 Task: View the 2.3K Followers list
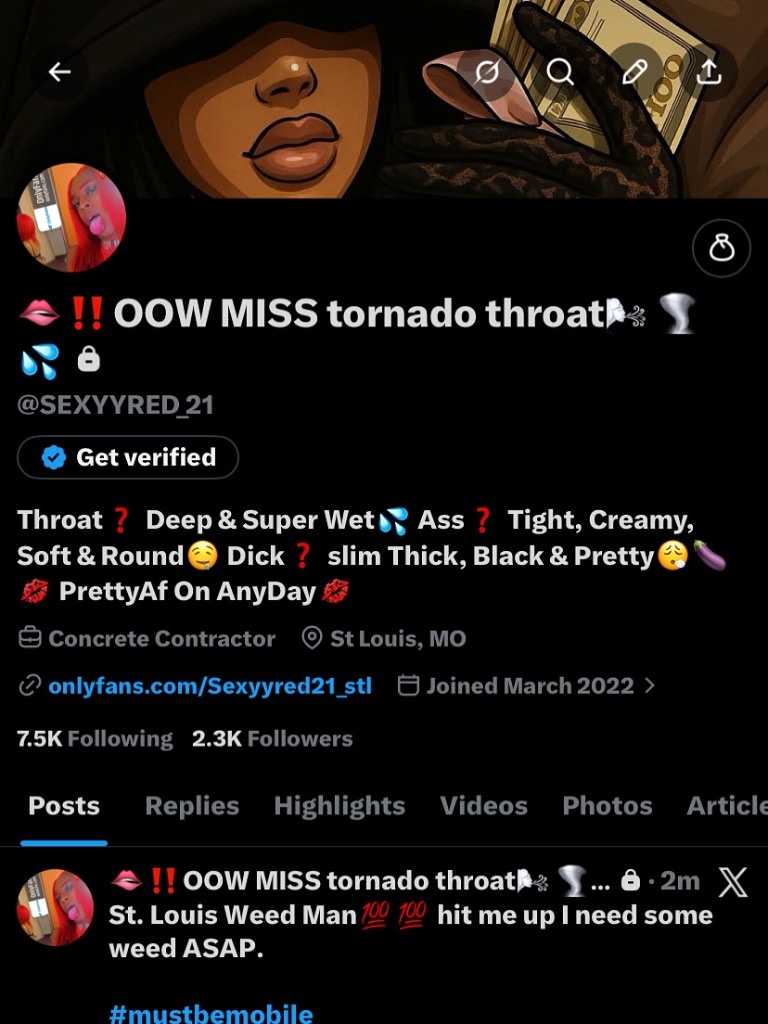click(272, 739)
